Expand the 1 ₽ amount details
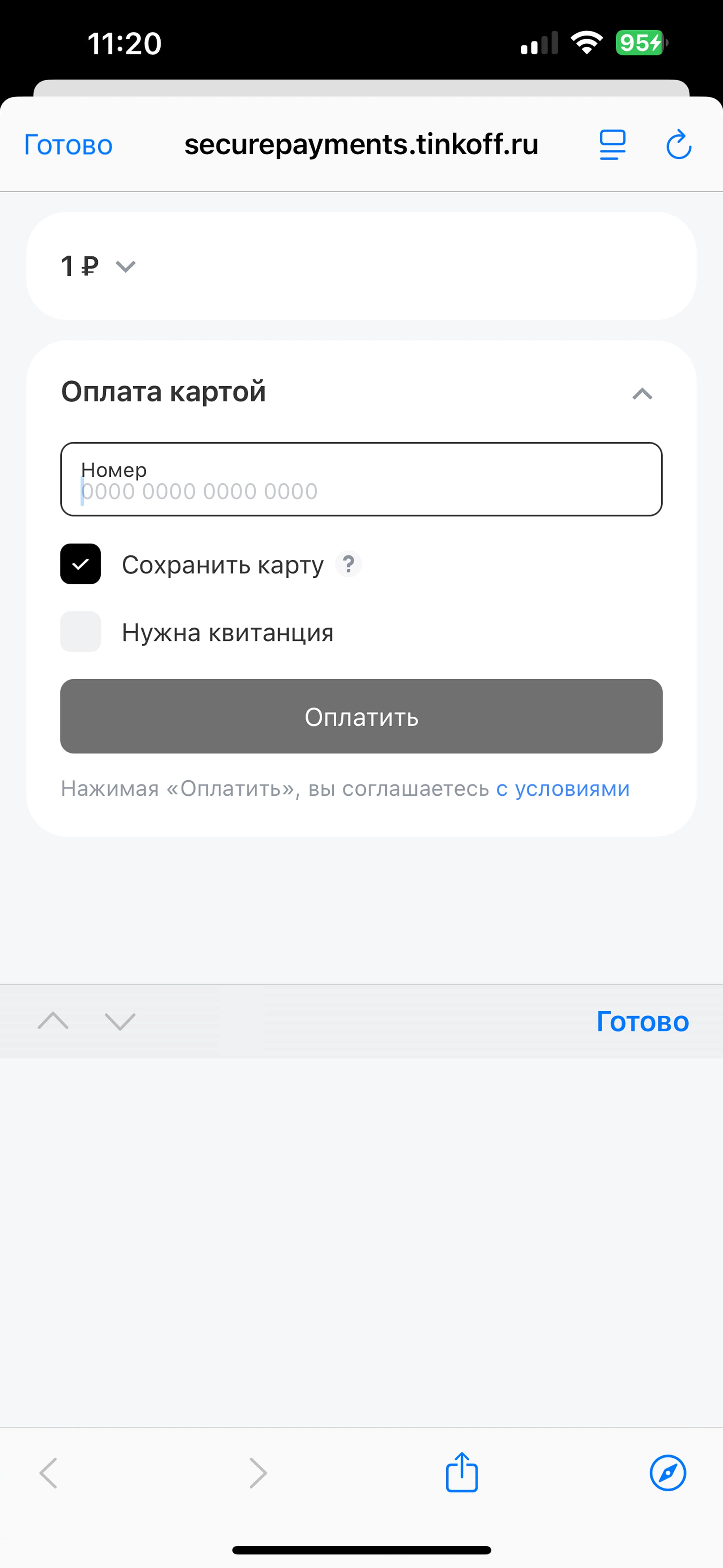723x1568 pixels. point(125,266)
